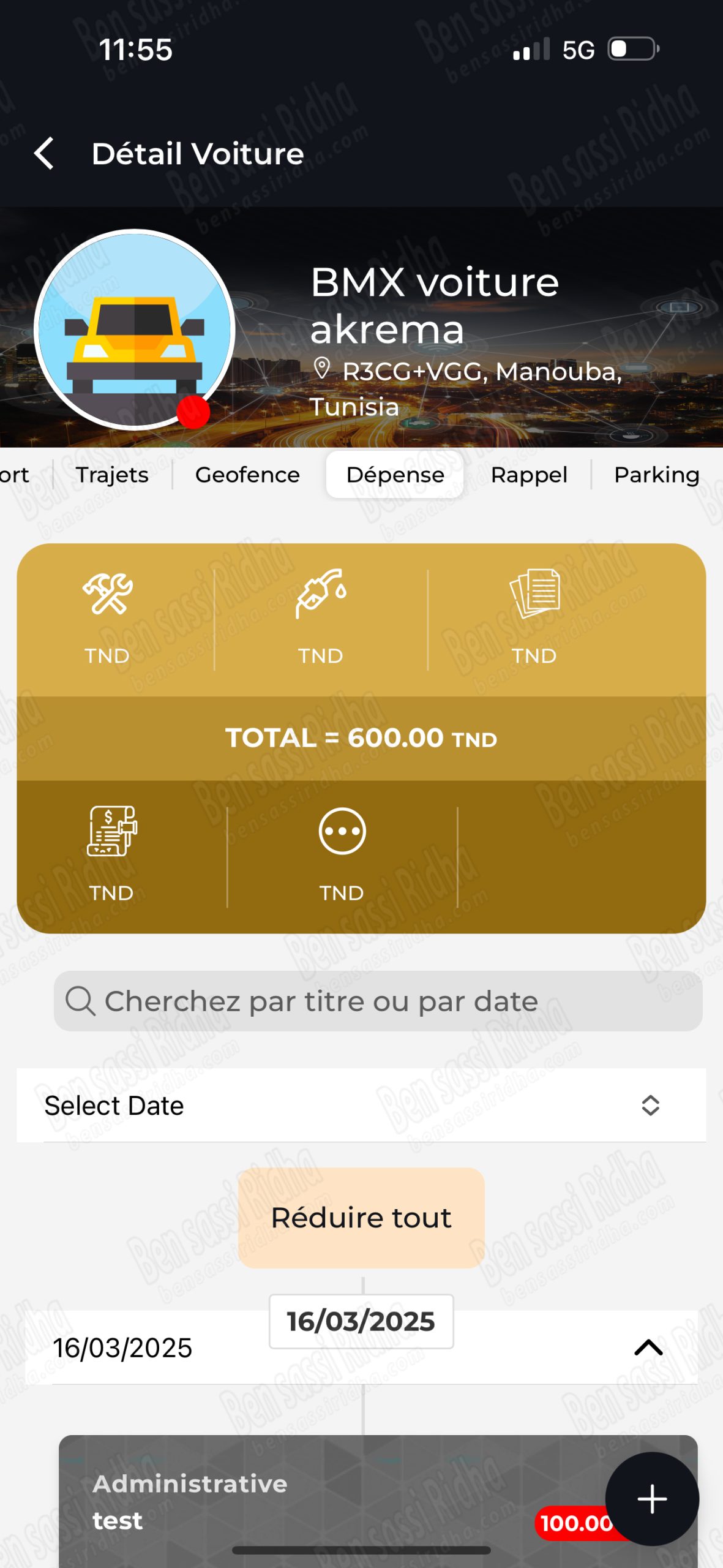Switch to the Rappel tab
Image resolution: width=723 pixels, height=1568 pixels.
[529, 475]
